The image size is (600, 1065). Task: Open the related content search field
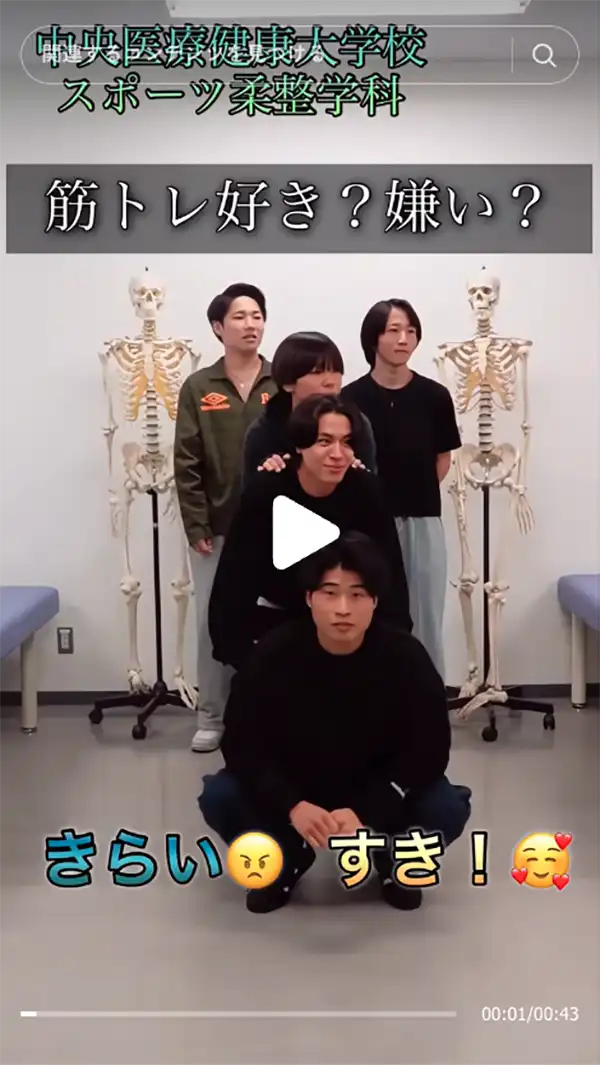click(270, 55)
